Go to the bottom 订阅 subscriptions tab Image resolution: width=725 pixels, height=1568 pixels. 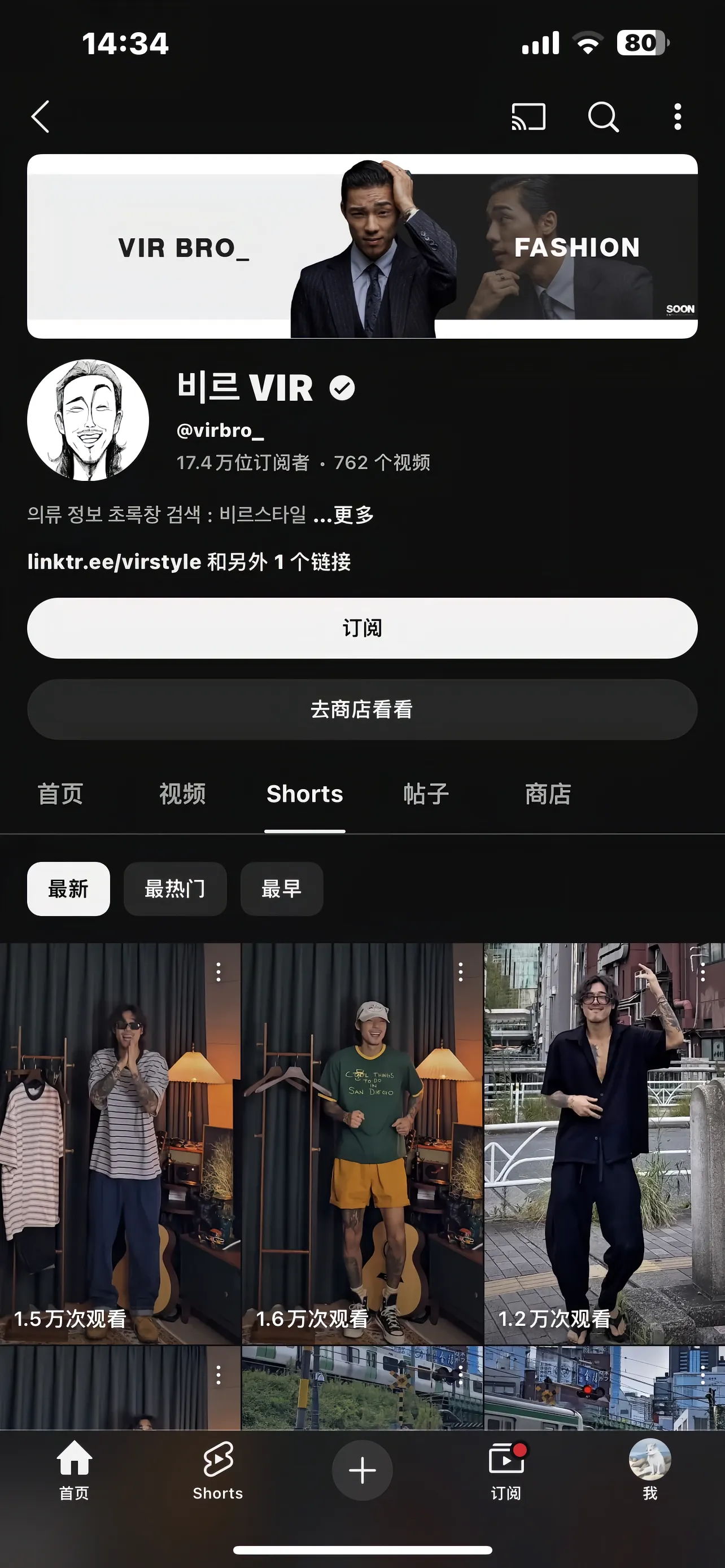pos(506,1469)
